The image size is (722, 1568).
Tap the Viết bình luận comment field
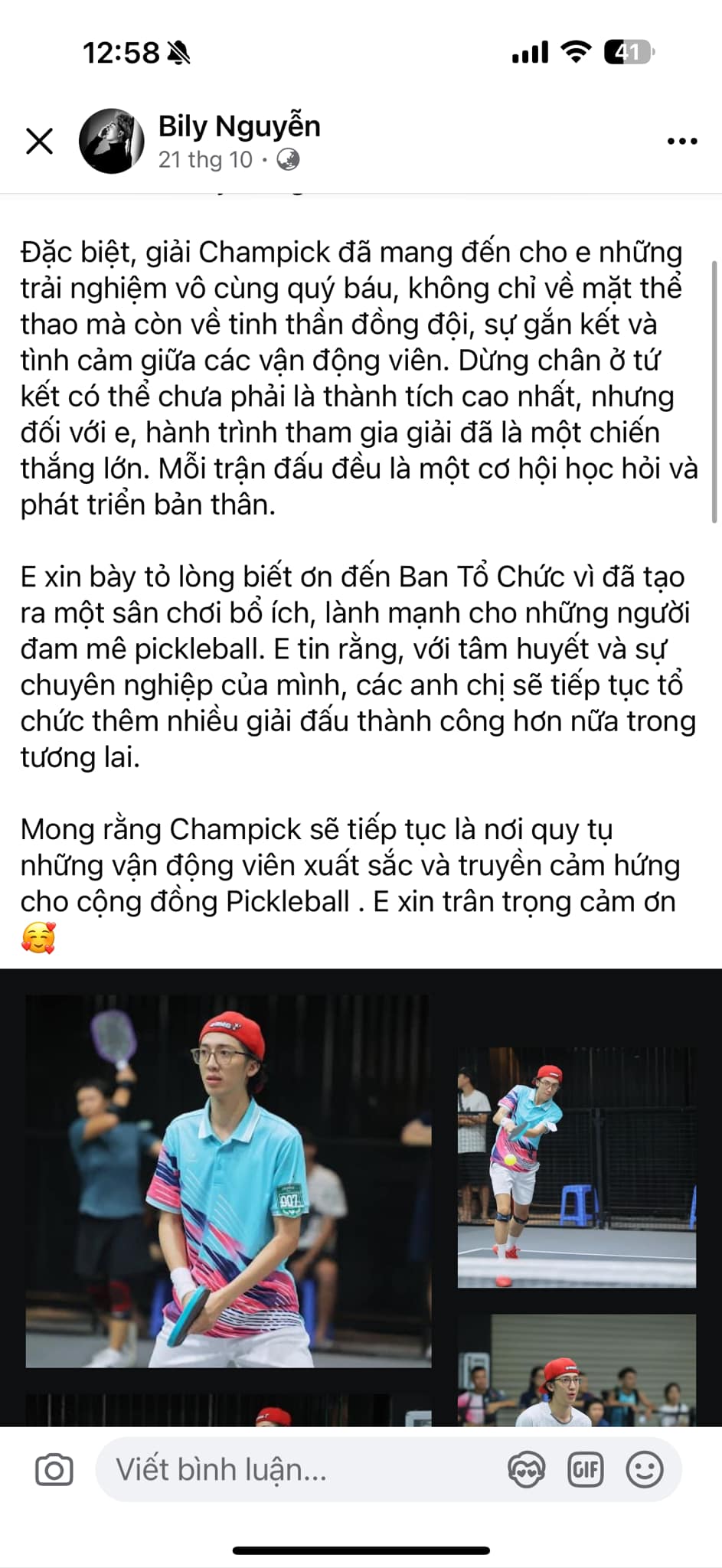point(299,1469)
